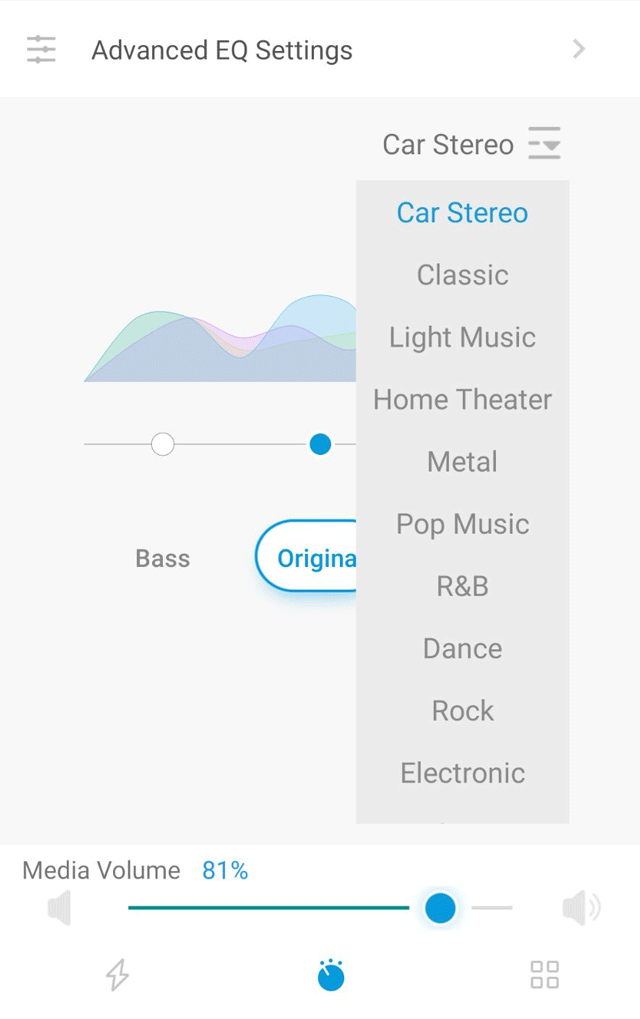
Task: Apply the Metal preset
Action: [462, 462]
